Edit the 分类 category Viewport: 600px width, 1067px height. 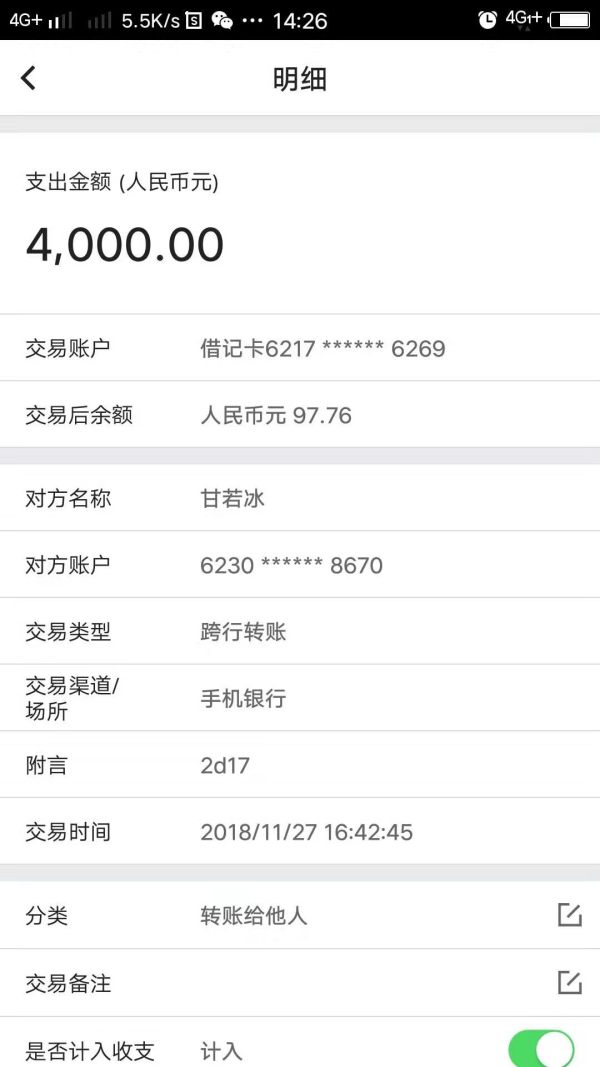[569, 914]
